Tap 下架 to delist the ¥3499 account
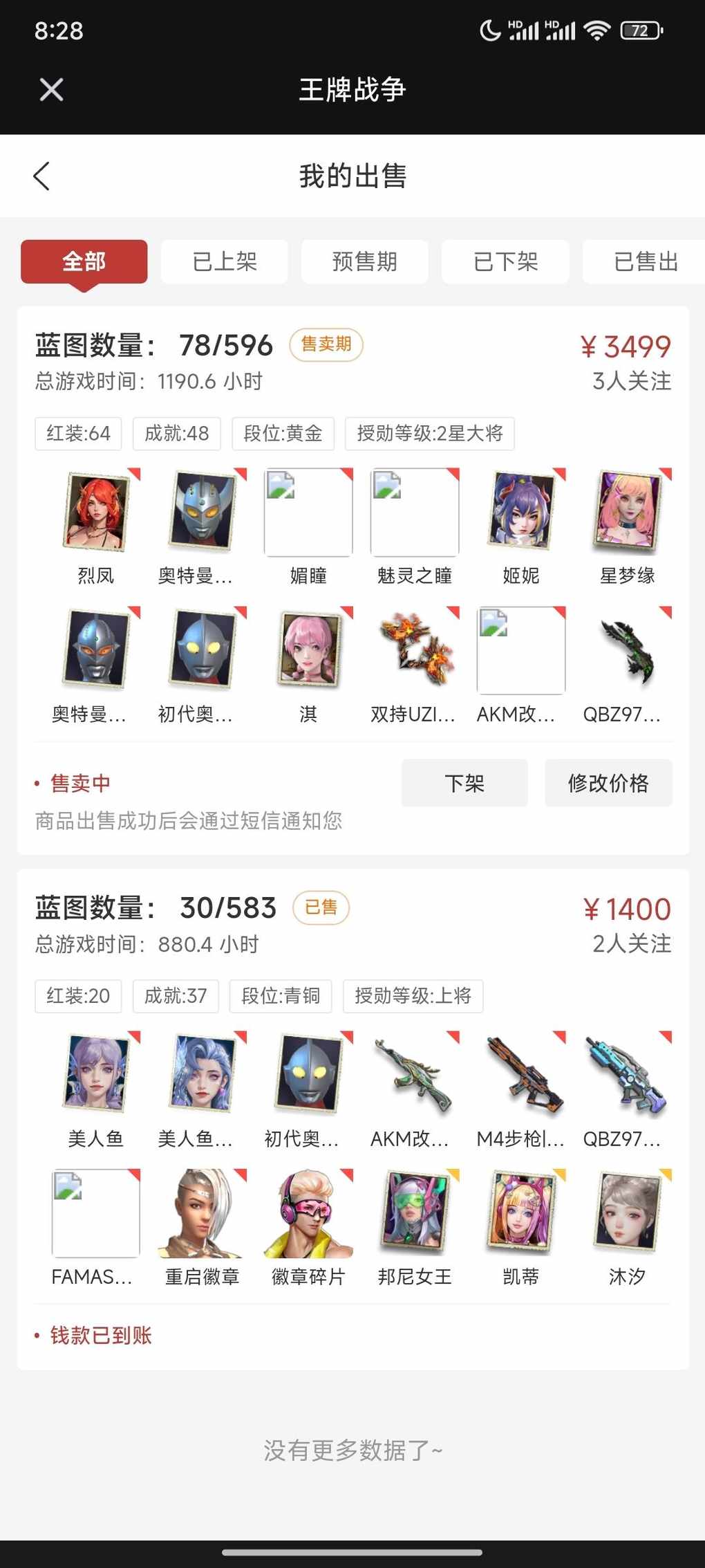Screen dimensions: 705x1568 (464, 783)
